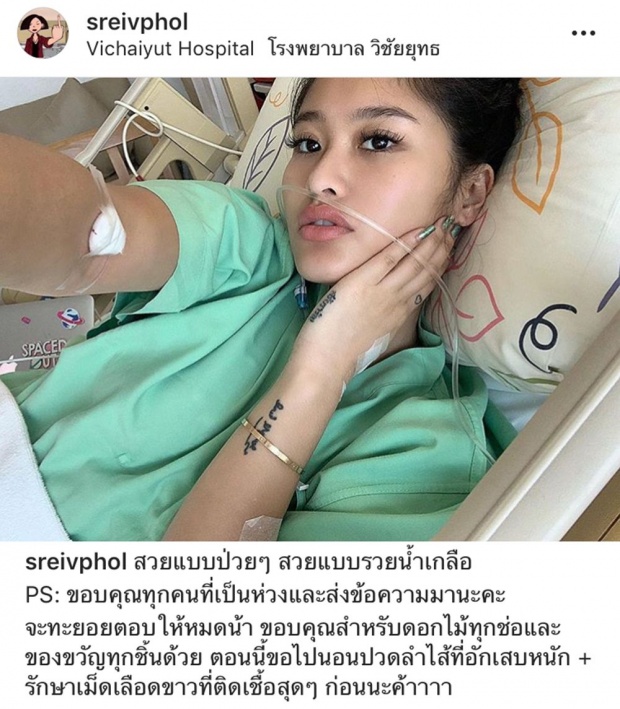The width and height of the screenshot is (620, 709).
Task: Open the Vichaiyut Hospital location tag
Action: tap(263, 48)
